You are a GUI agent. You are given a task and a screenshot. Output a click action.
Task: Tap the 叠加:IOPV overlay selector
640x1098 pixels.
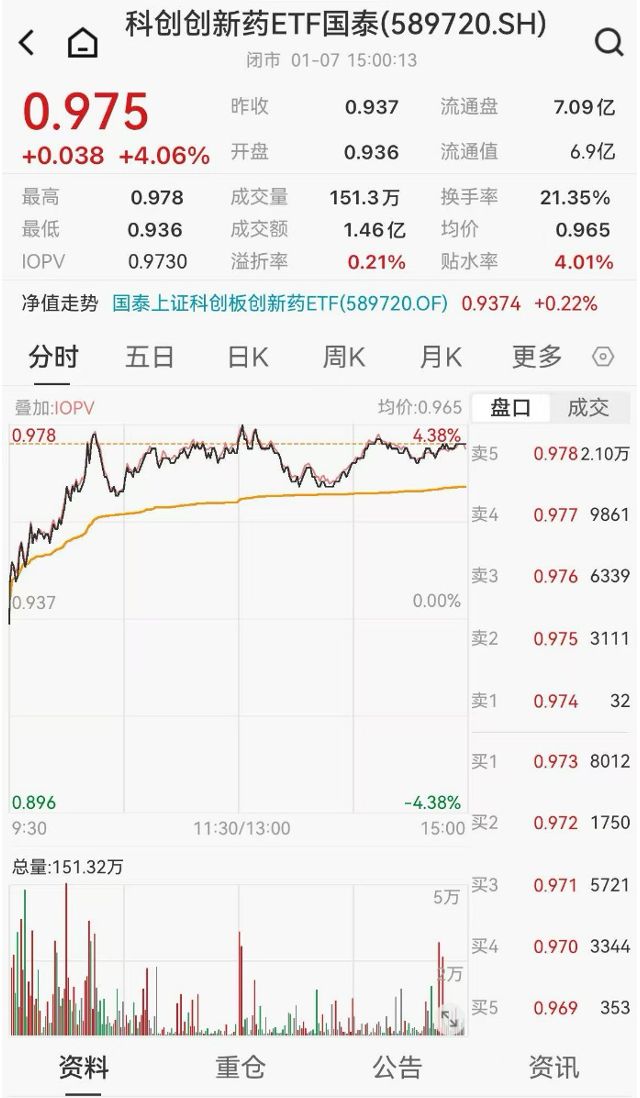[x=50, y=407]
